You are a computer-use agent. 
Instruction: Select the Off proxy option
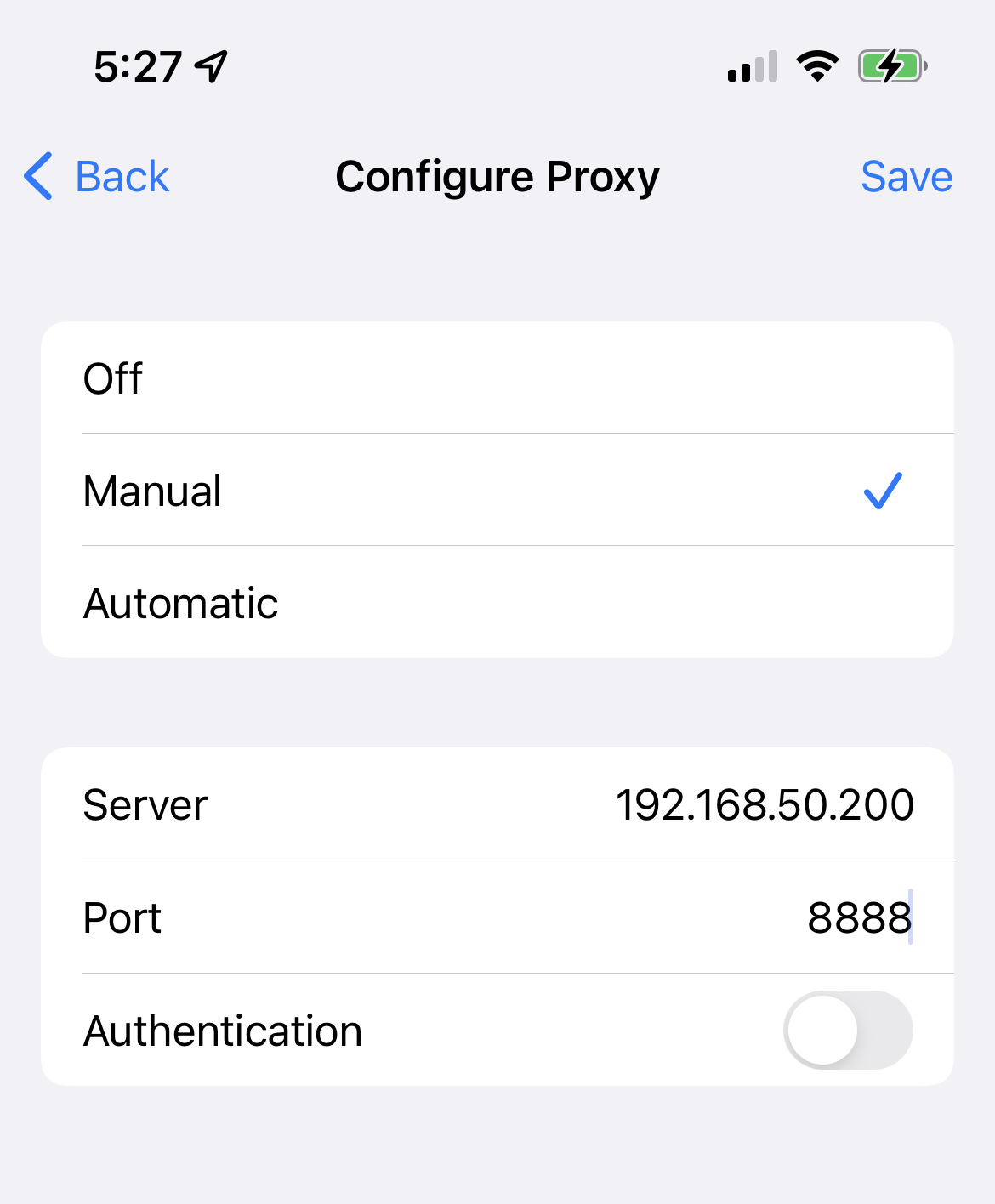point(497,378)
